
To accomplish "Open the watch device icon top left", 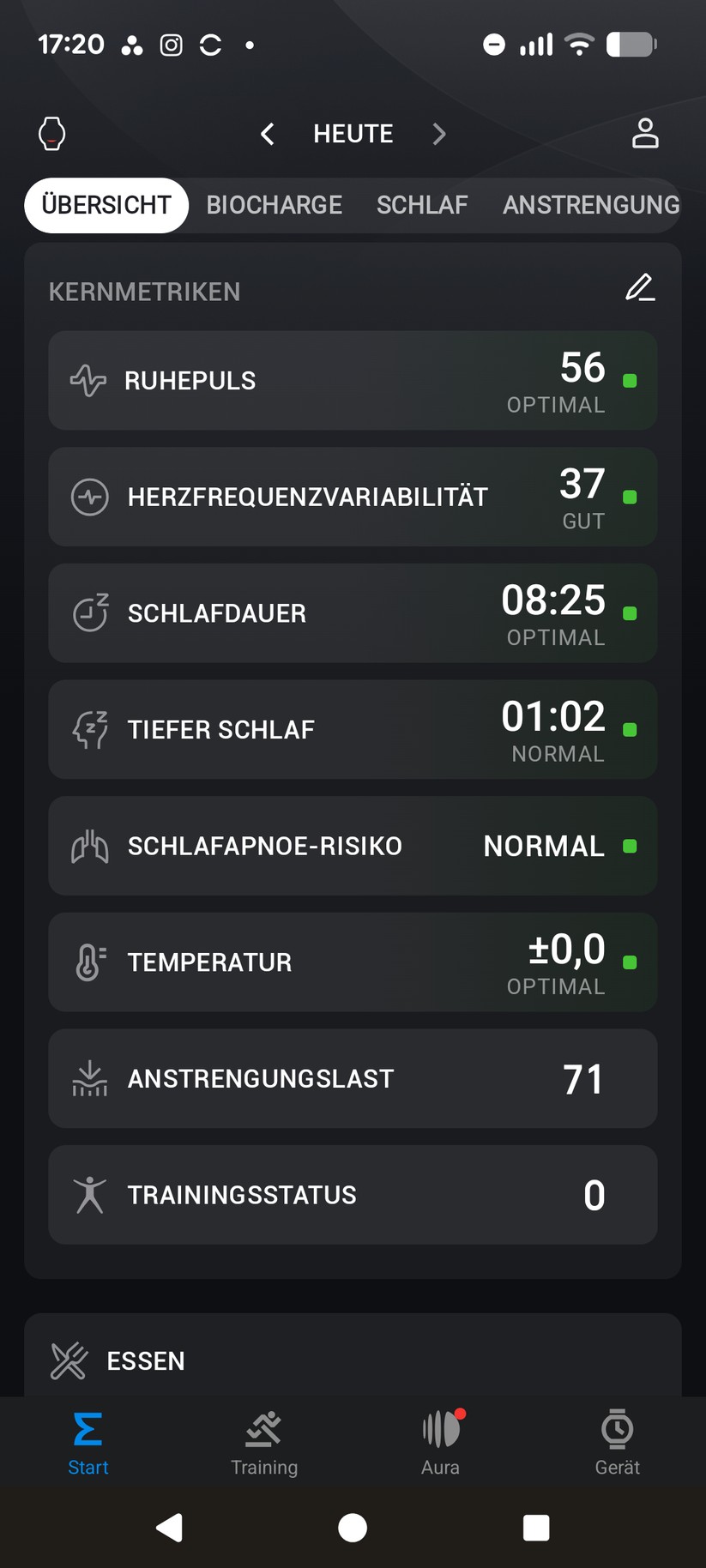I will click(x=51, y=134).
